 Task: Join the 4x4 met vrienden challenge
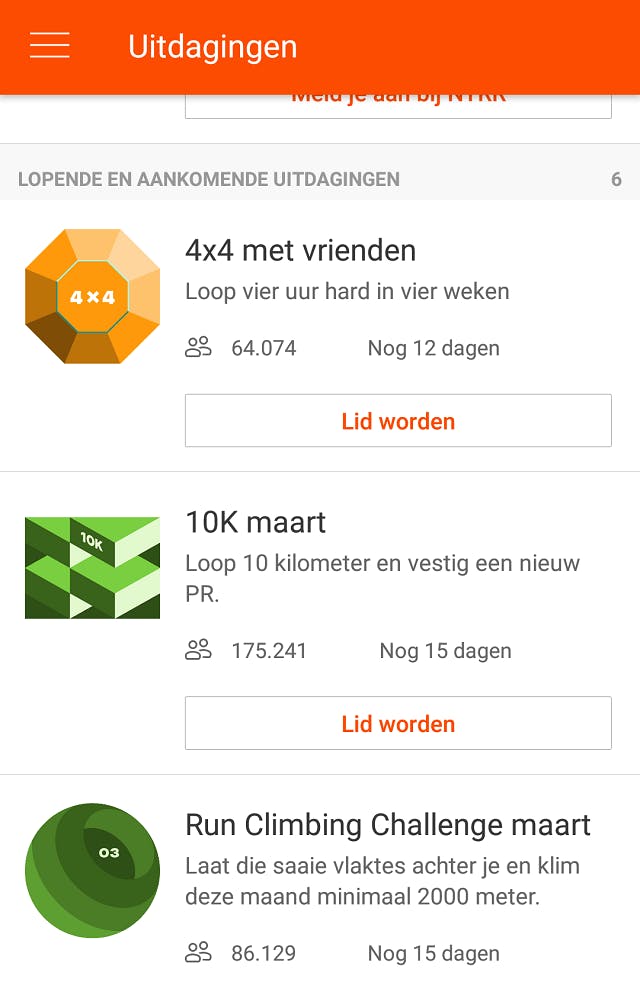[398, 421]
